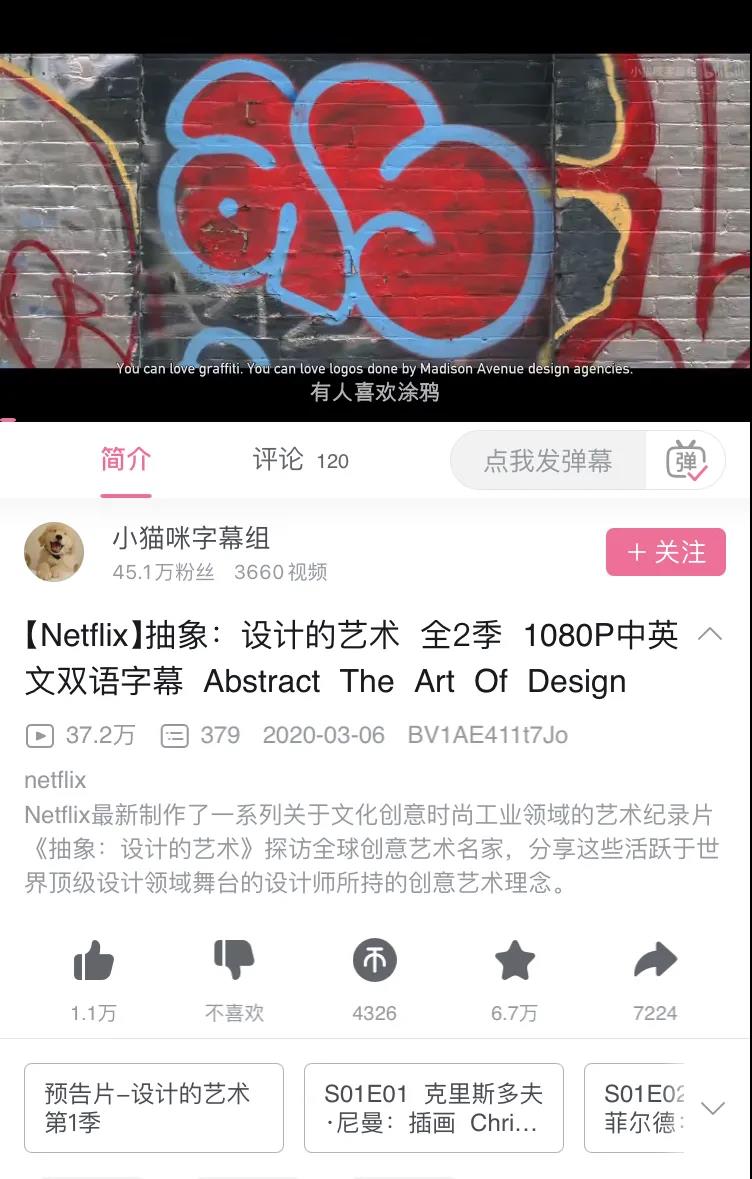Collapse the video title description chevron

709,634
